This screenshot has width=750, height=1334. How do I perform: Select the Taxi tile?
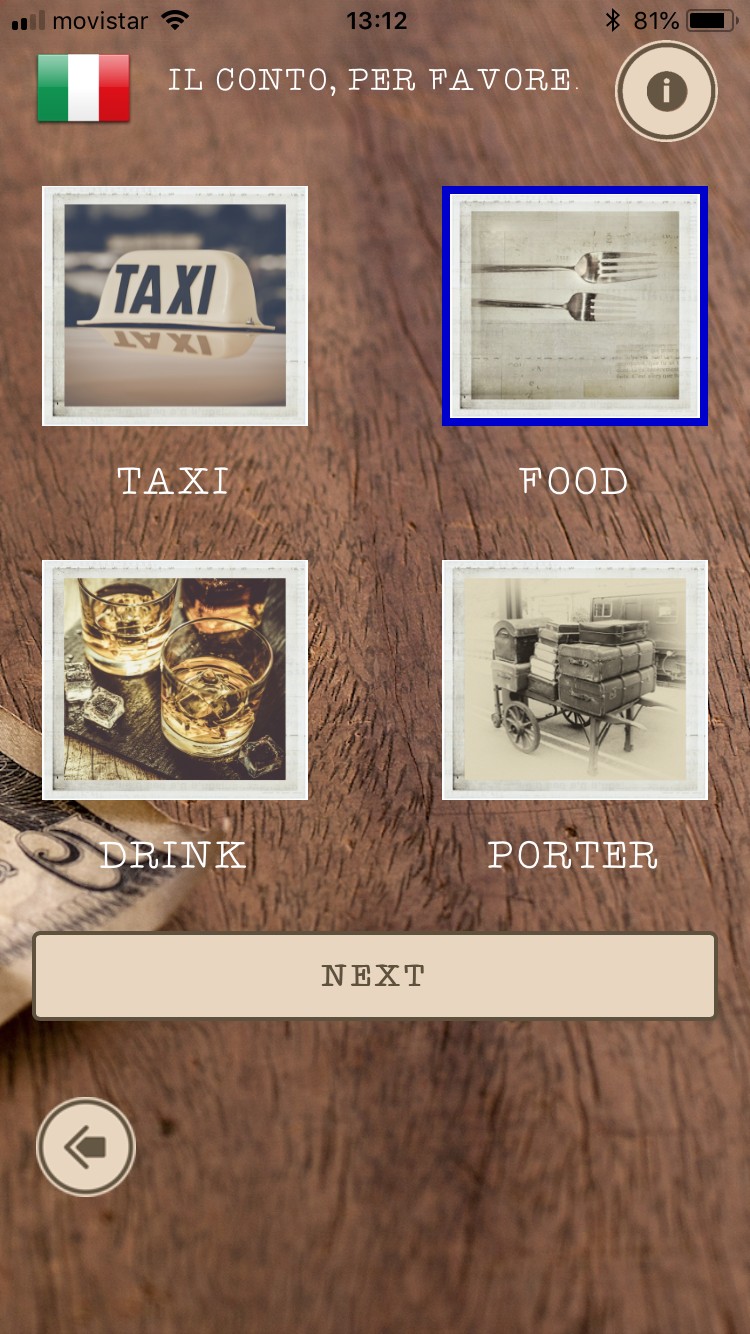click(x=175, y=306)
